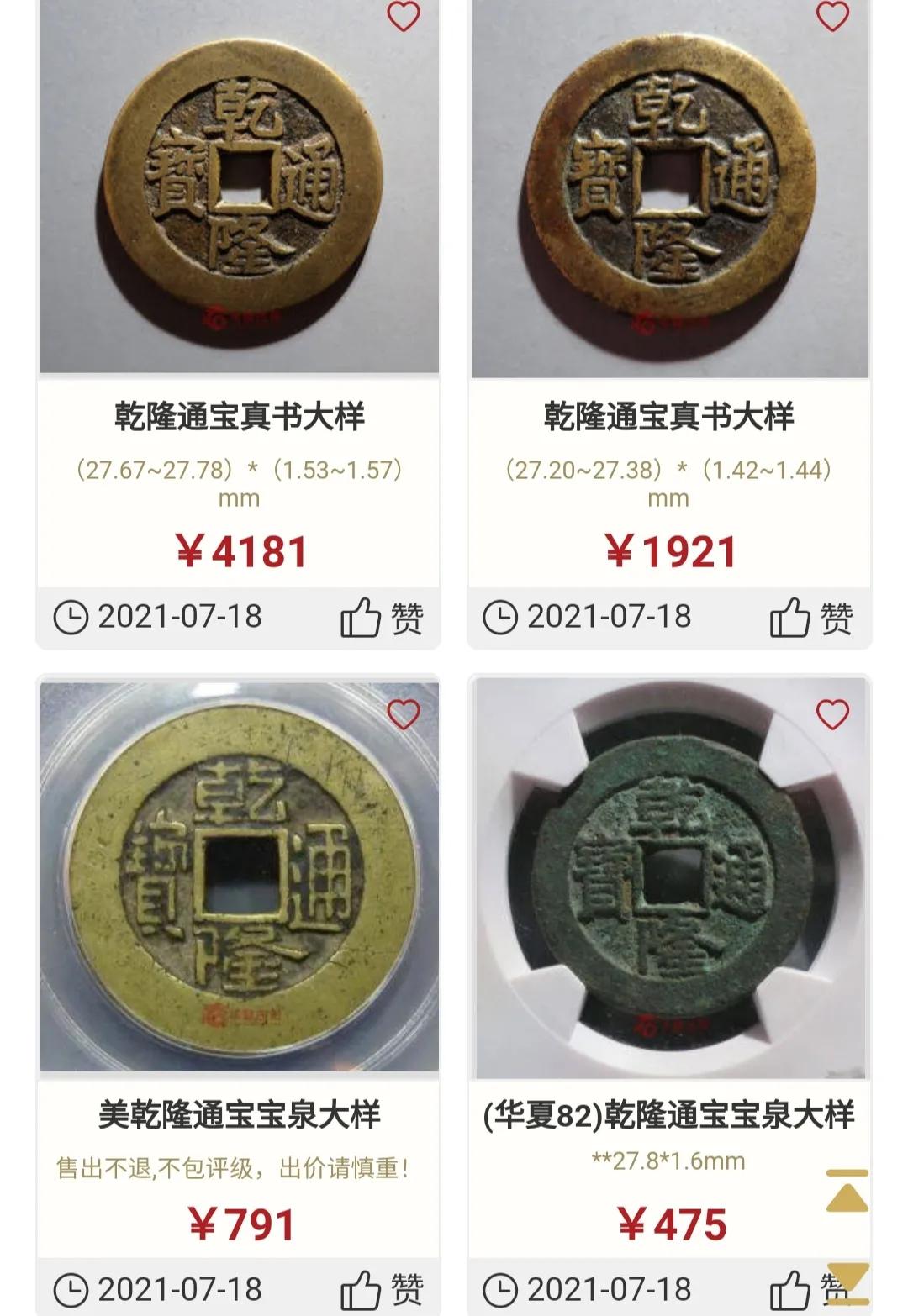Screen dimensions: 908x1316
Task: Jump back to top of list
Action: click(847, 1190)
